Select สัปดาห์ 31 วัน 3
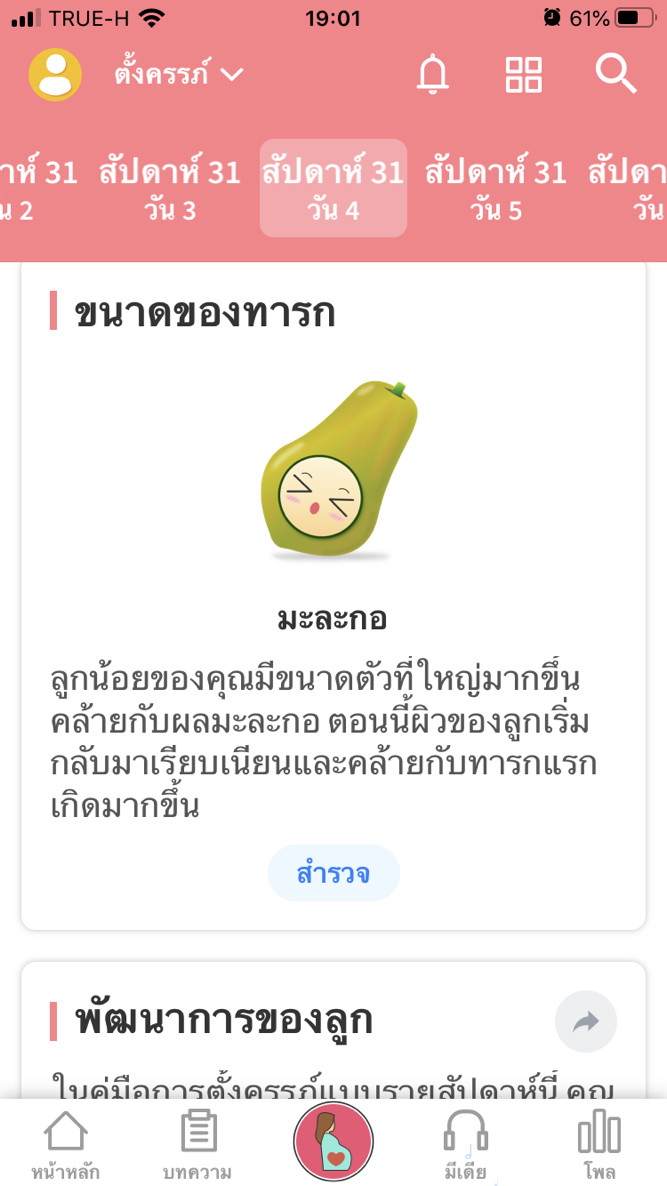Image resolution: width=667 pixels, height=1186 pixels. (x=170, y=189)
